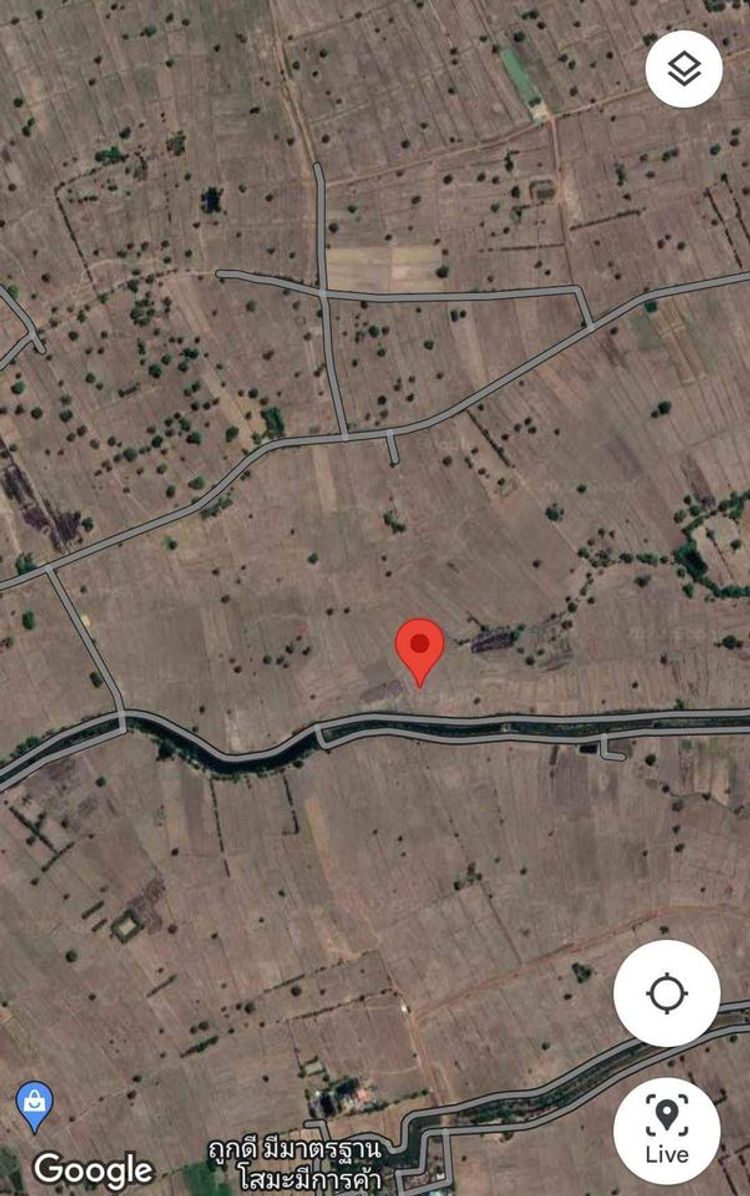This screenshot has width=750, height=1196.
Task: Open the blue shopping place marker
Action: pos(34,1105)
